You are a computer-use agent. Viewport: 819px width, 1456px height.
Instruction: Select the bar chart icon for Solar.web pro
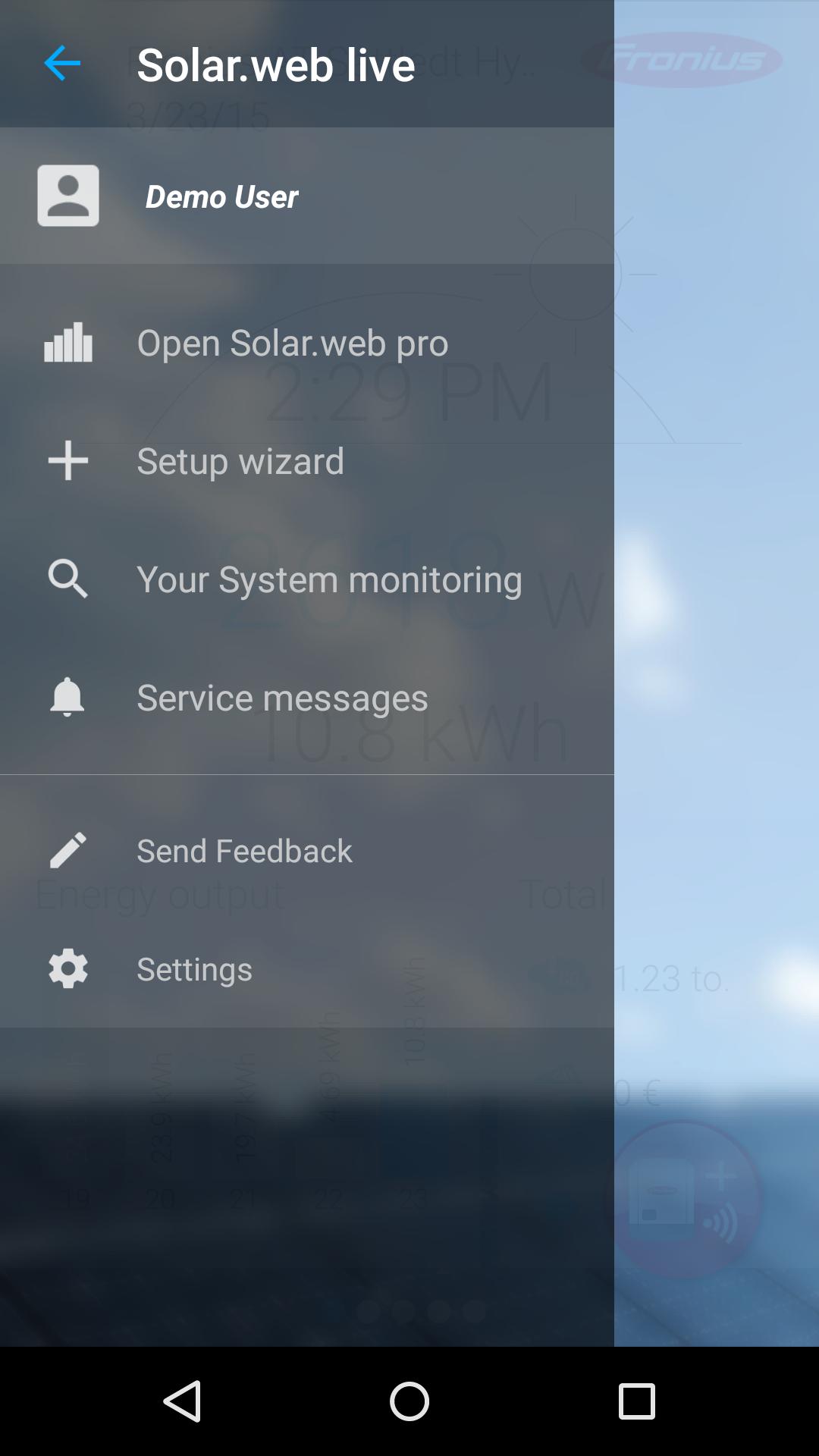[x=67, y=344]
